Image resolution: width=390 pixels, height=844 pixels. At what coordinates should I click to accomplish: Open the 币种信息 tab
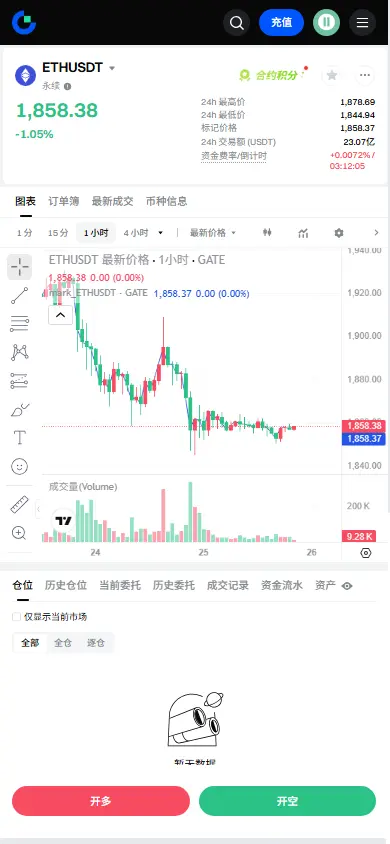pyautogui.click(x=167, y=201)
